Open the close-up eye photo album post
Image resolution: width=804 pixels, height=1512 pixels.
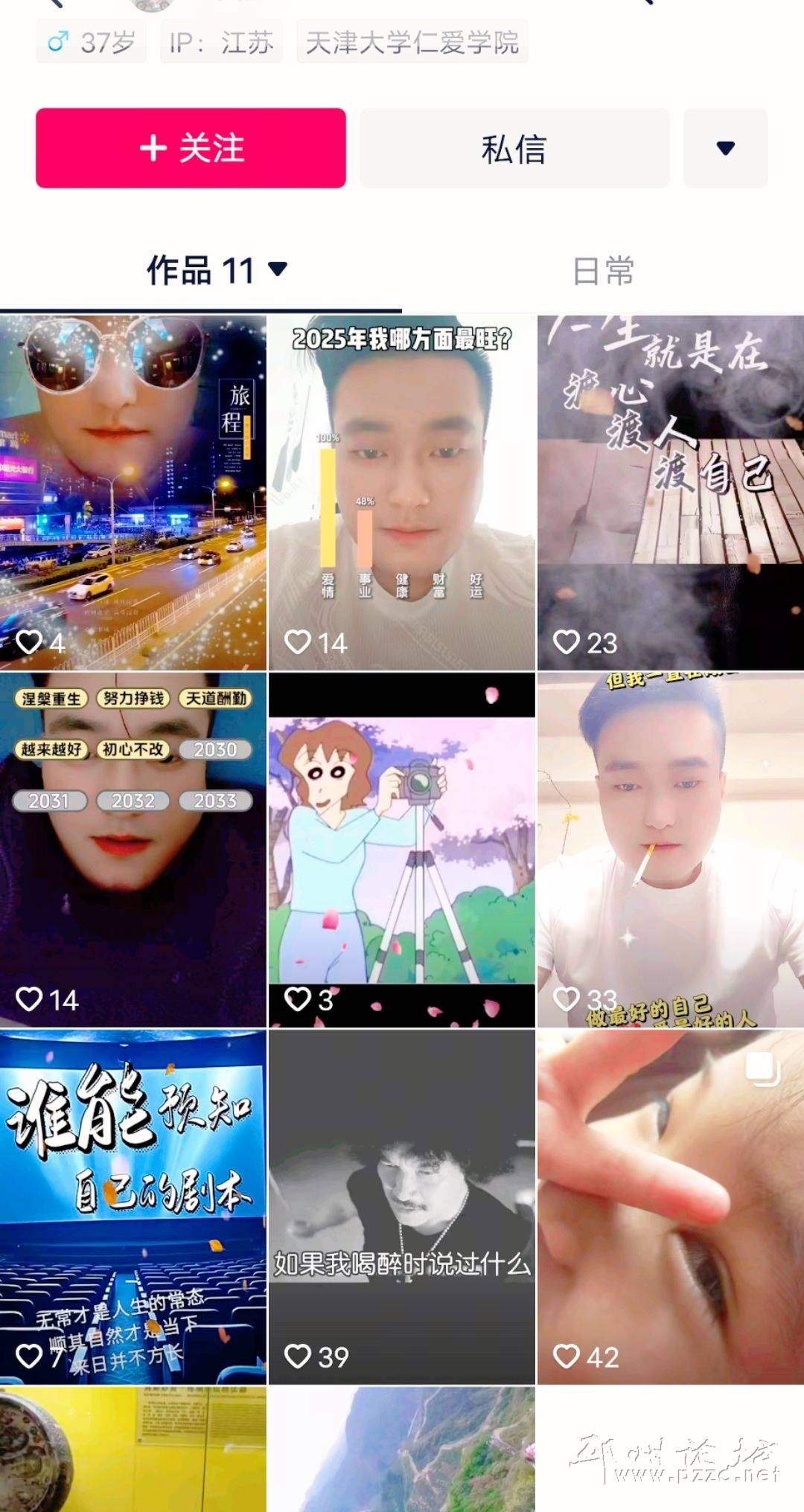tap(670, 1206)
